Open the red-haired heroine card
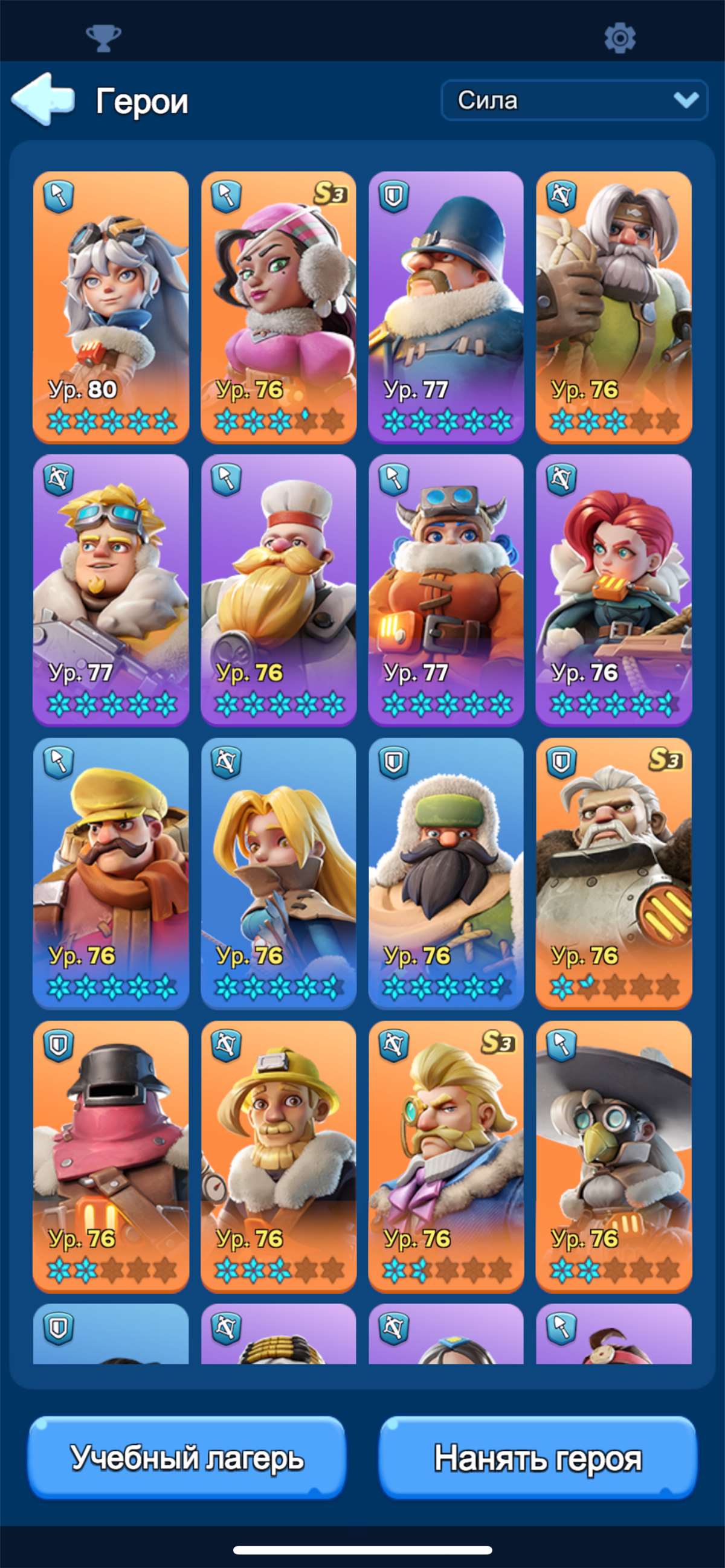Screen dimensions: 725x1568 point(614,590)
